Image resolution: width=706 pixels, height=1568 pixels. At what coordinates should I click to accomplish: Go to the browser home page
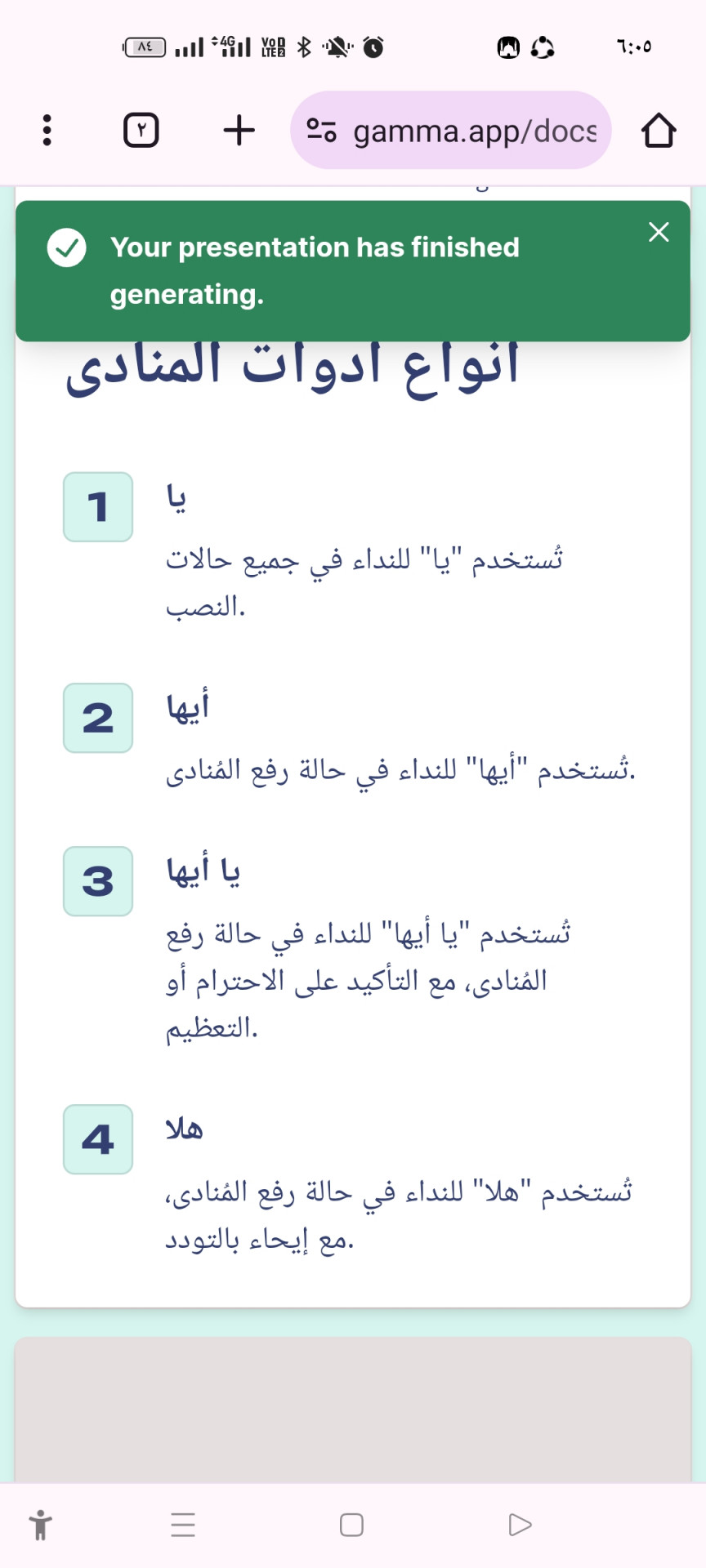click(658, 131)
